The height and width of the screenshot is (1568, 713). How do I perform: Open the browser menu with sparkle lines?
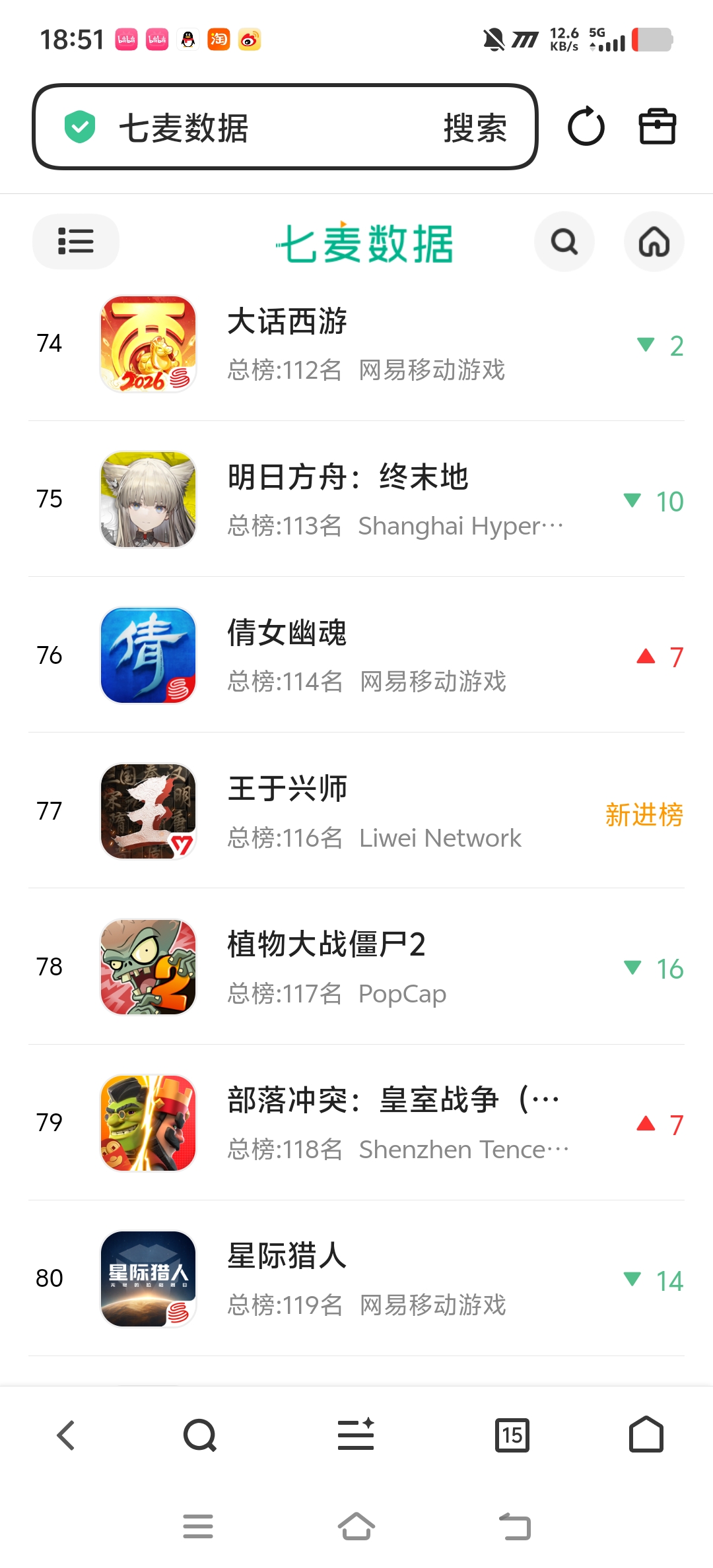(356, 1435)
